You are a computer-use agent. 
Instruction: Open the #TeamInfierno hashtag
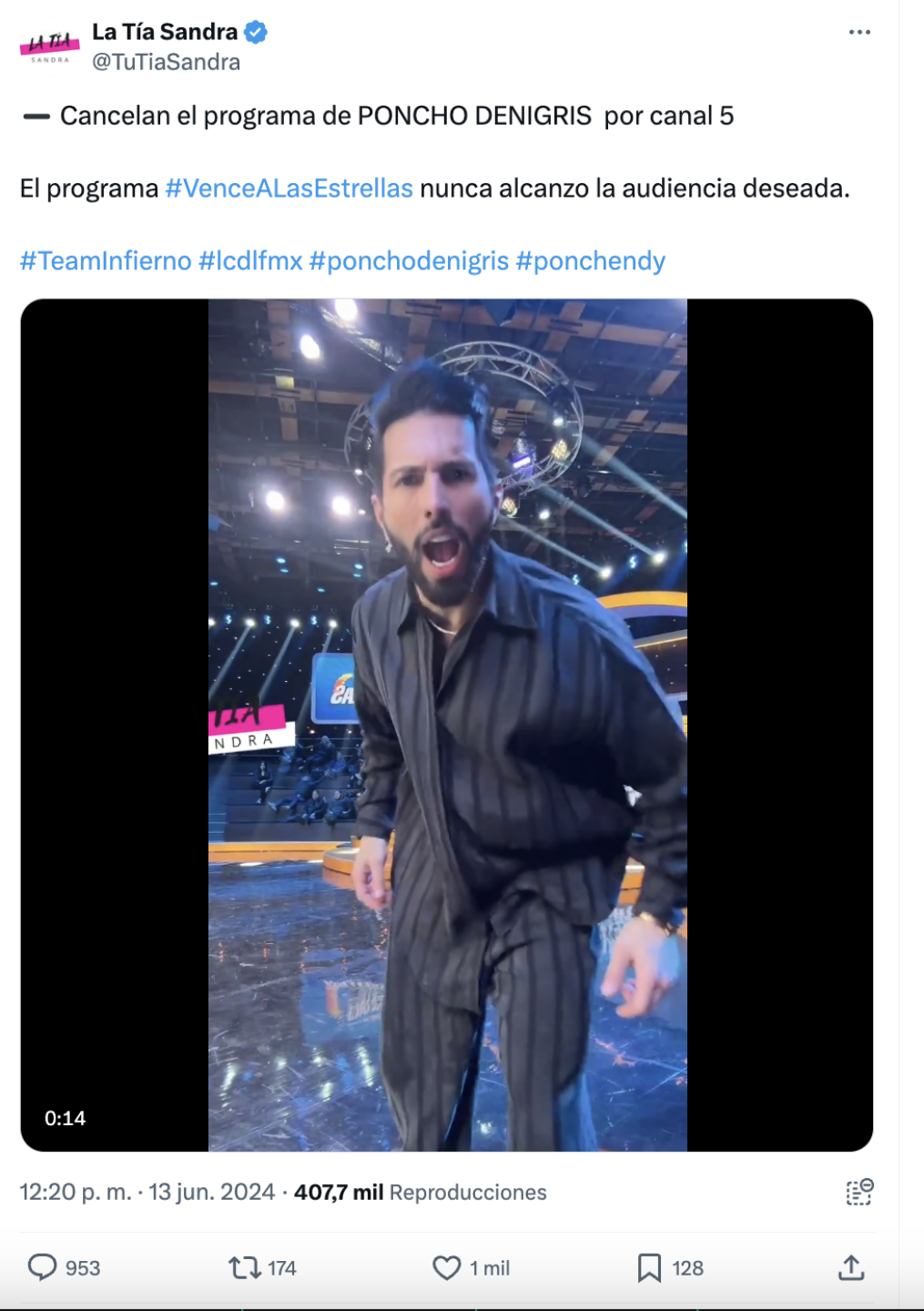click(x=106, y=261)
